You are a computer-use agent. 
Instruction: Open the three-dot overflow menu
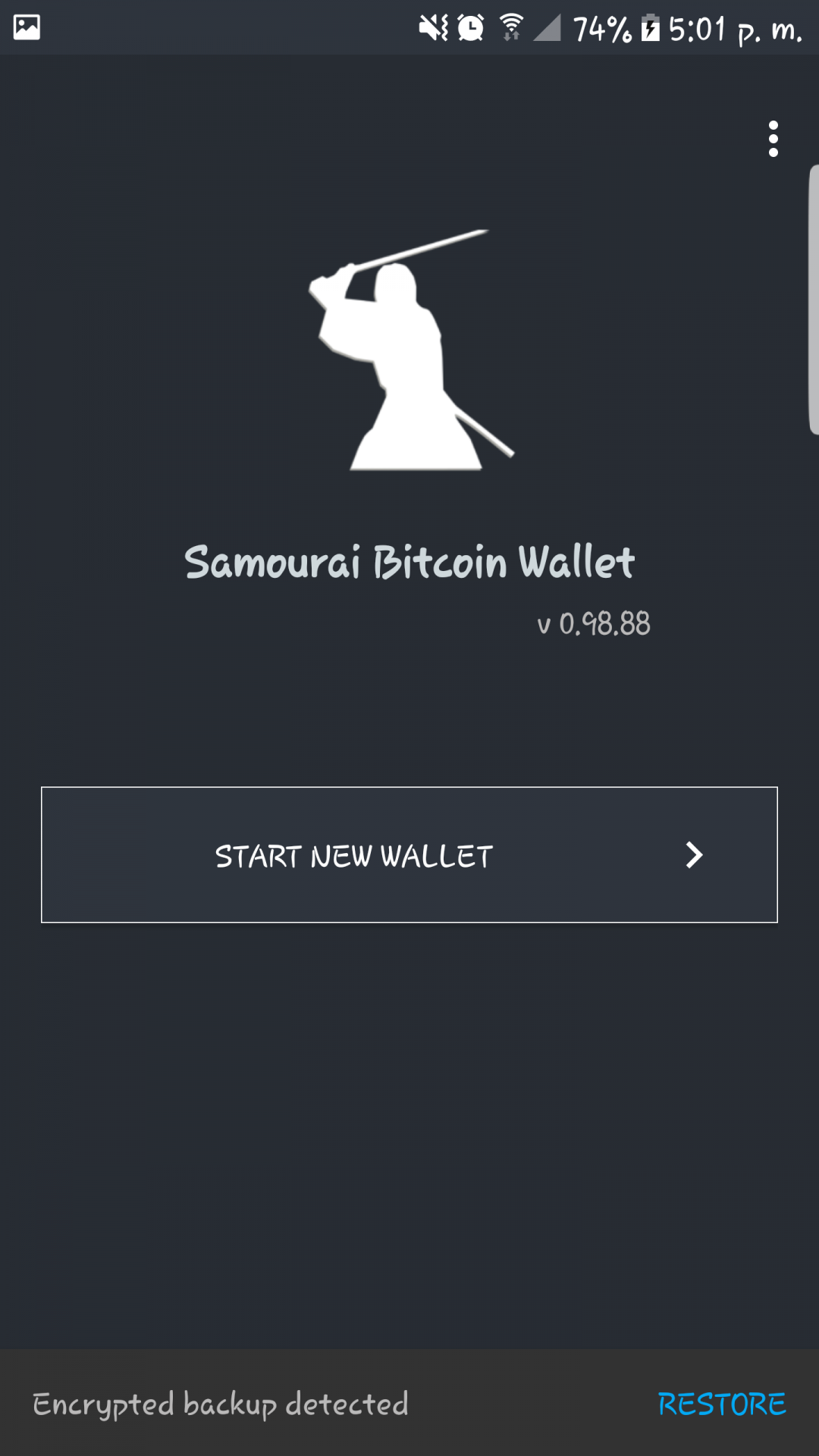(x=773, y=140)
